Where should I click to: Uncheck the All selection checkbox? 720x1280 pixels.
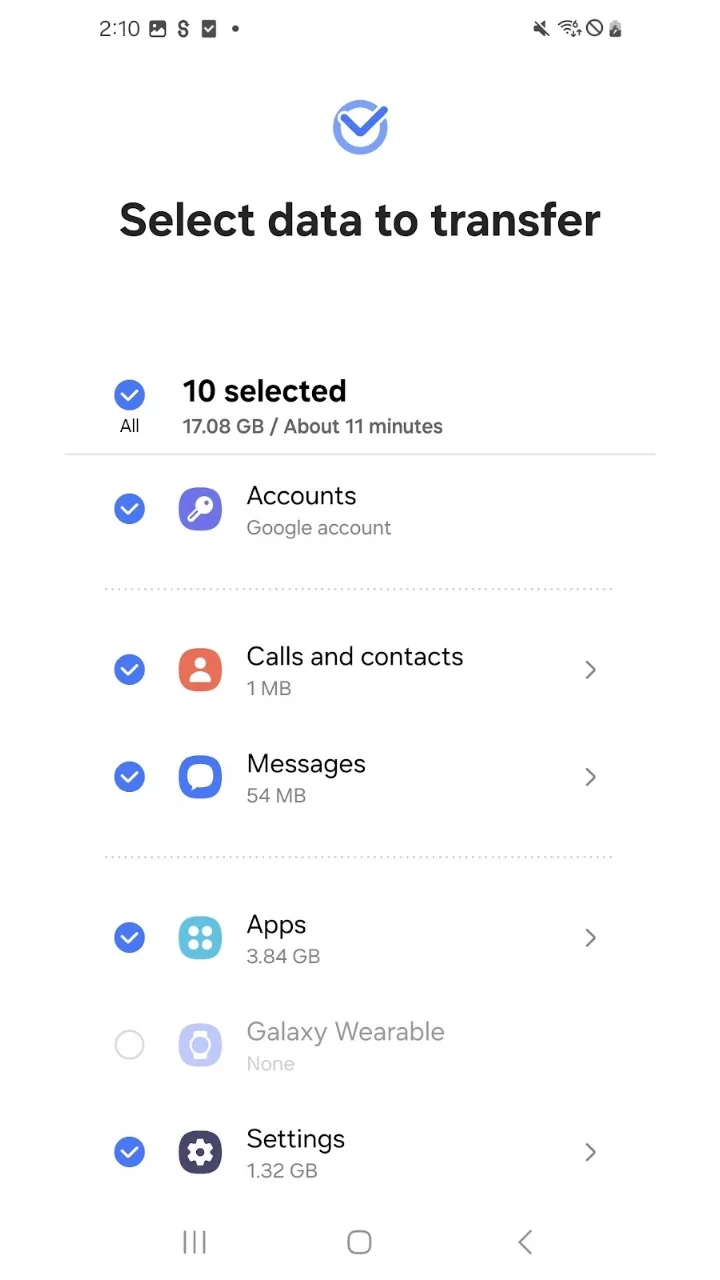(x=129, y=395)
